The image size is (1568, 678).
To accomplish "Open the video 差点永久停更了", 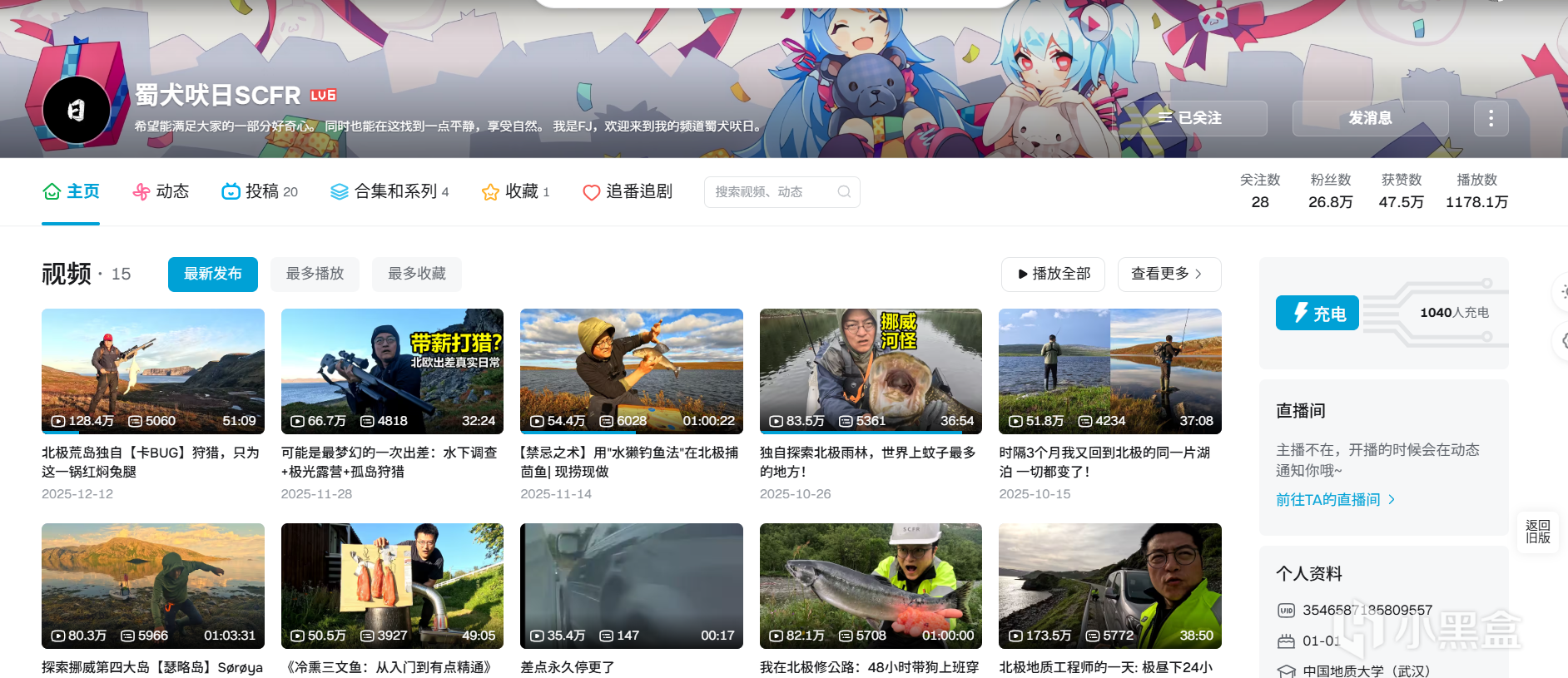I will (x=631, y=586).
